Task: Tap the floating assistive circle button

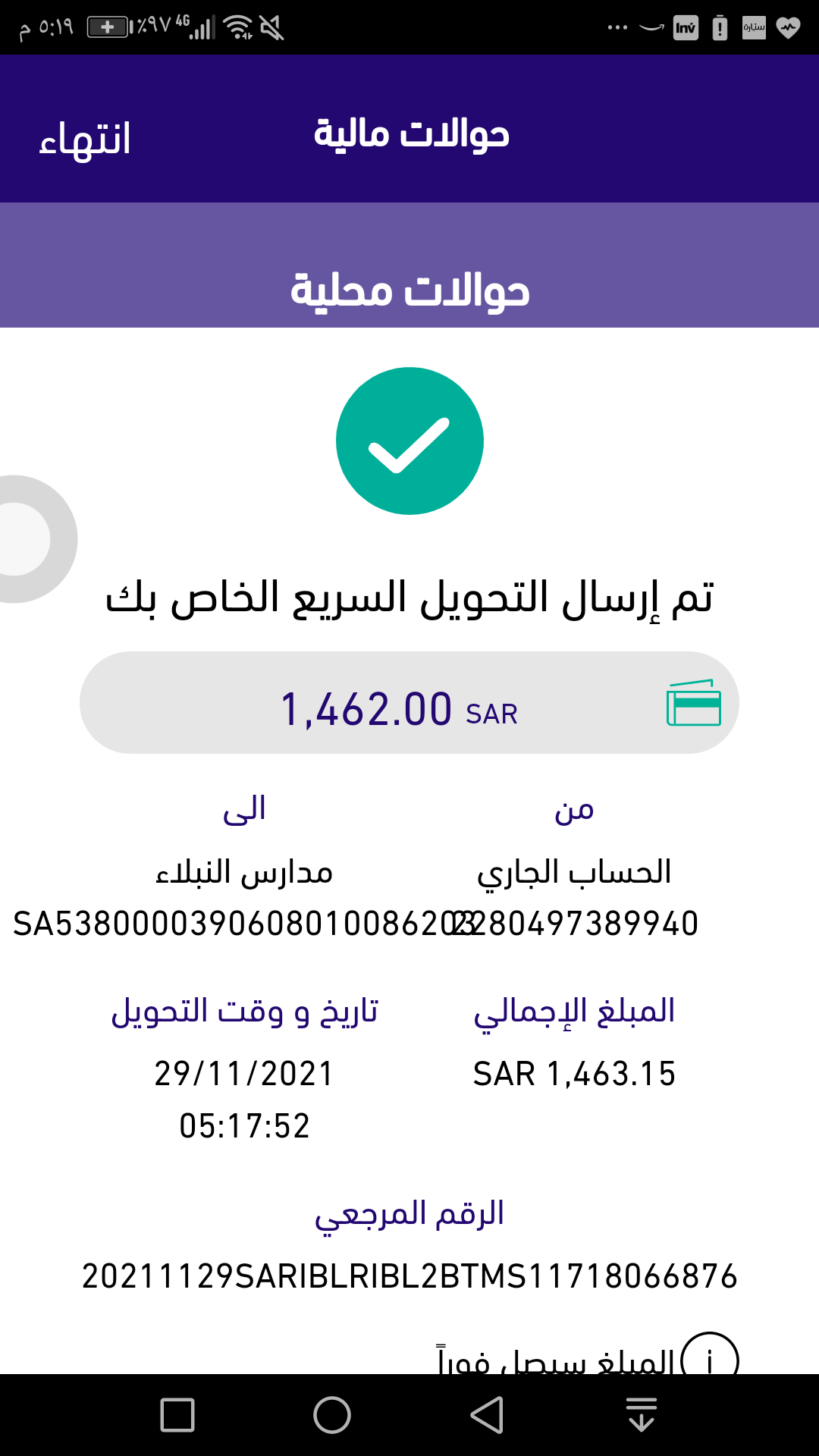Action: pos(29,539)
